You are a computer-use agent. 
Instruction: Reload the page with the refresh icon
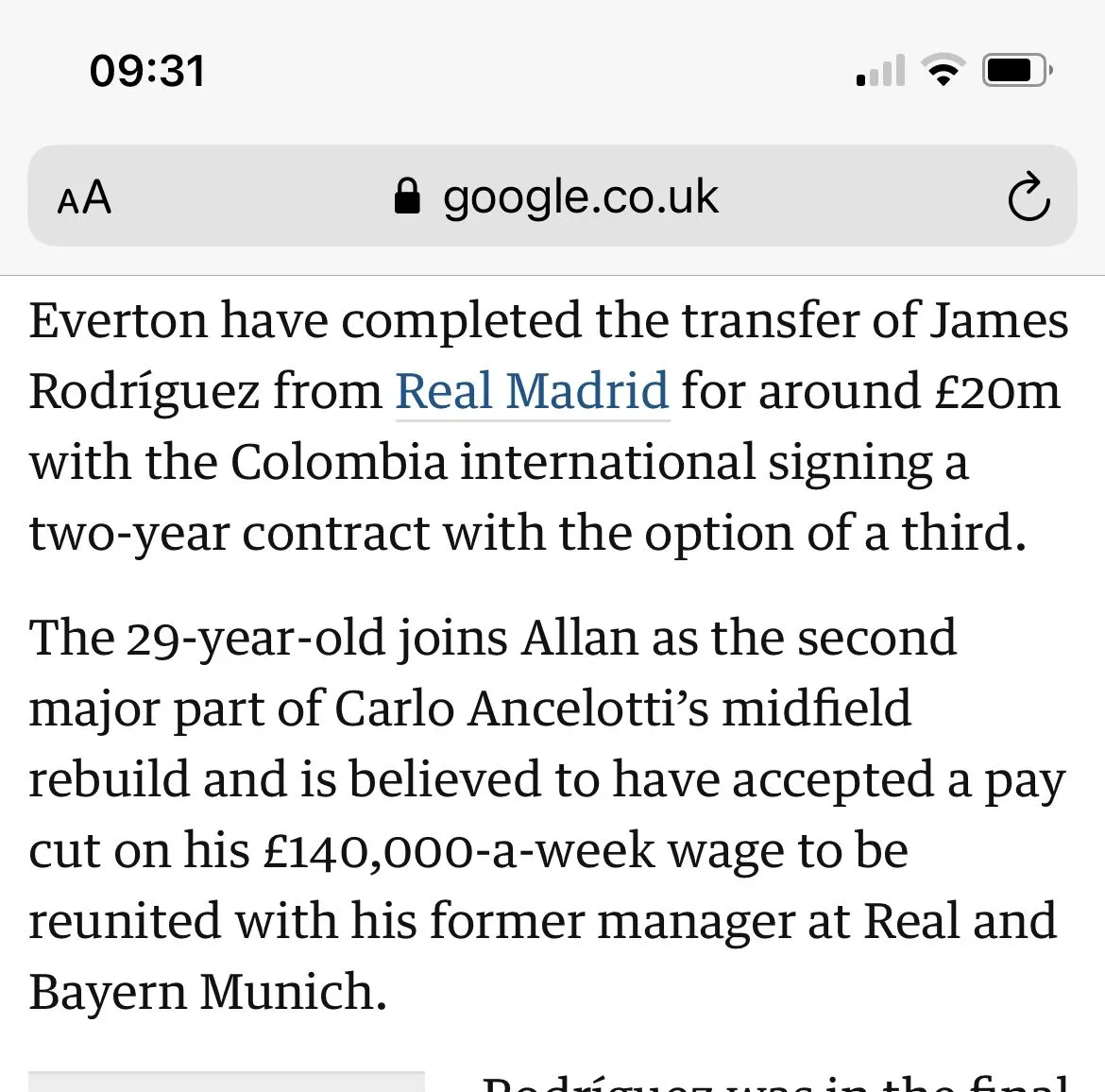(1028, 197)
